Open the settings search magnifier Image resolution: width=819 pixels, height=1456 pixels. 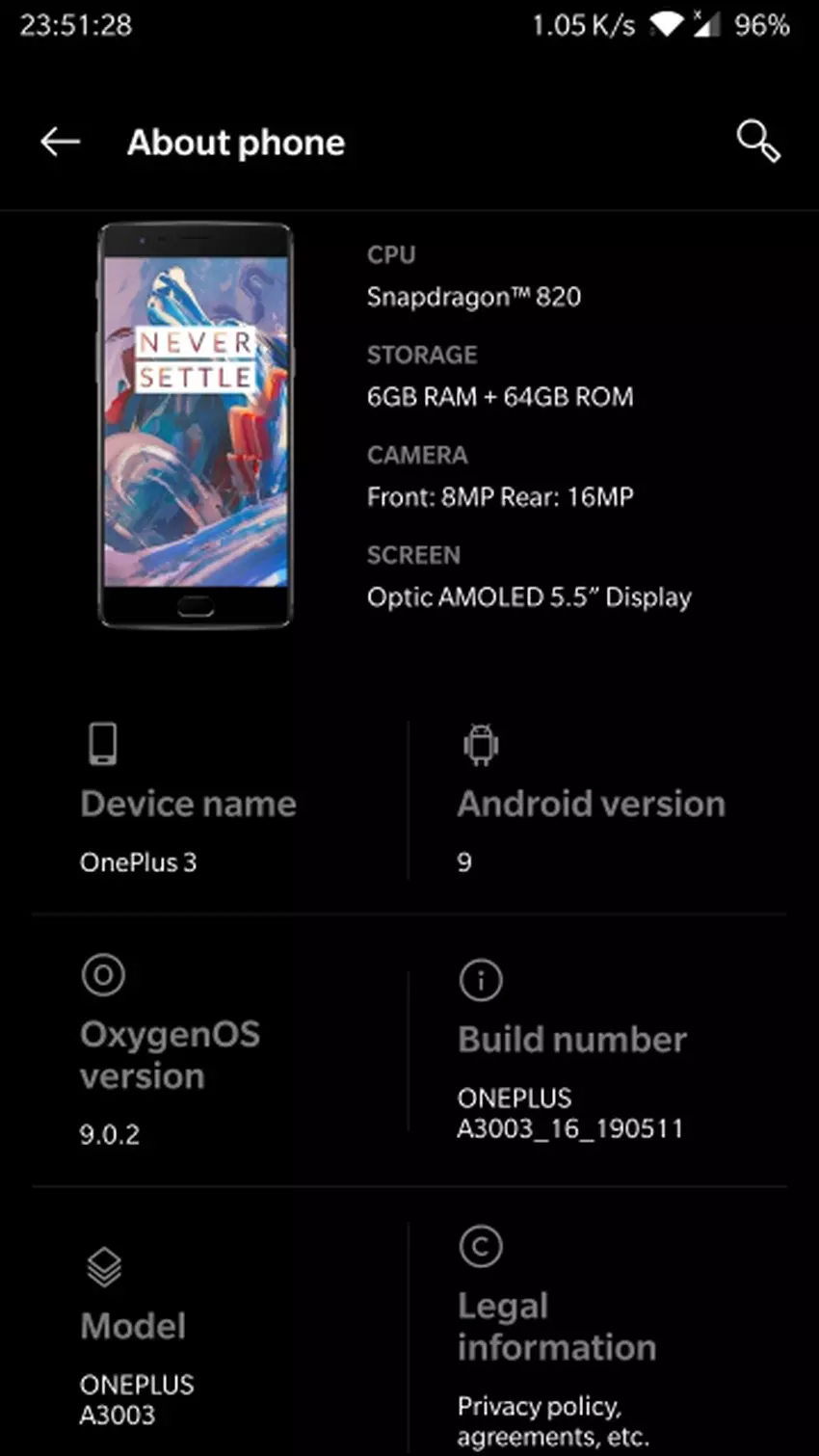click(x=758, y=142)
